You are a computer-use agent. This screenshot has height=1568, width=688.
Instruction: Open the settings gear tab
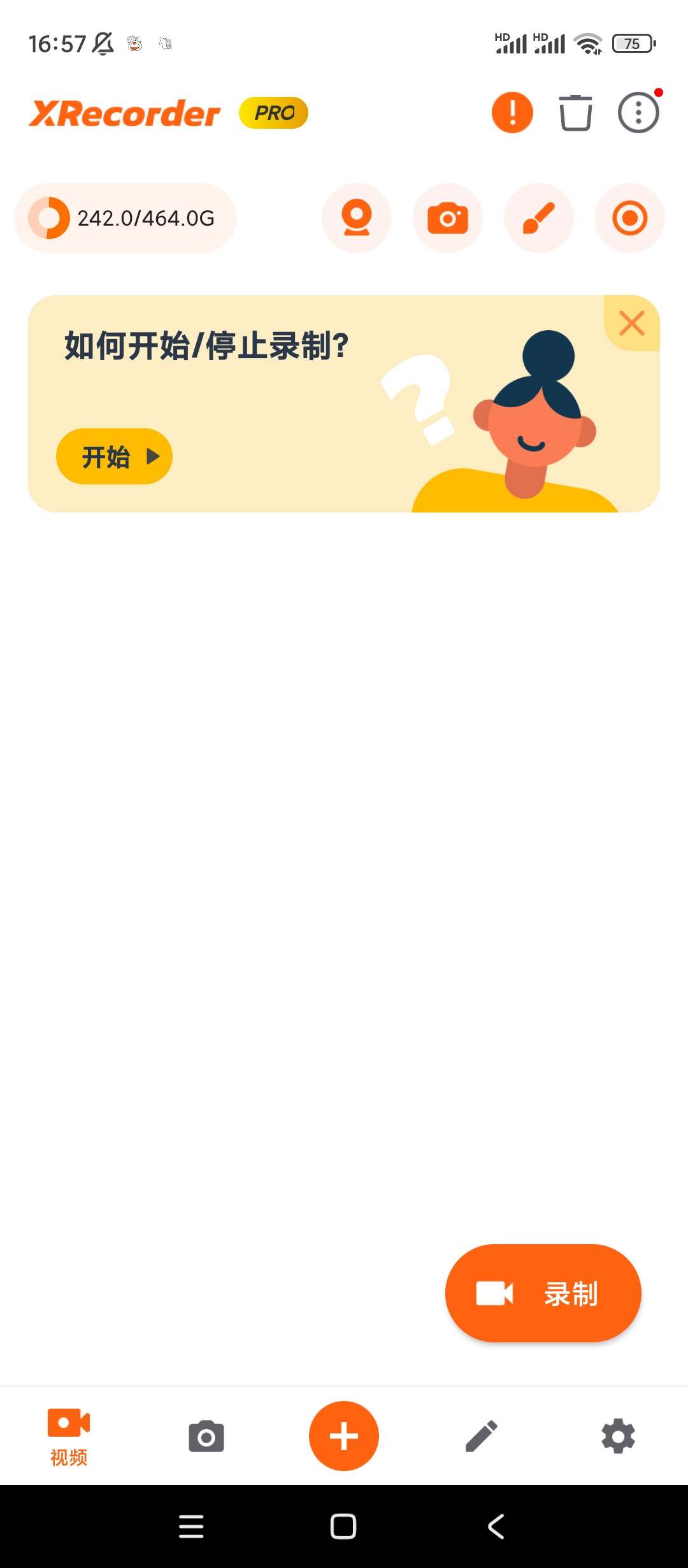coord(619,1437)
